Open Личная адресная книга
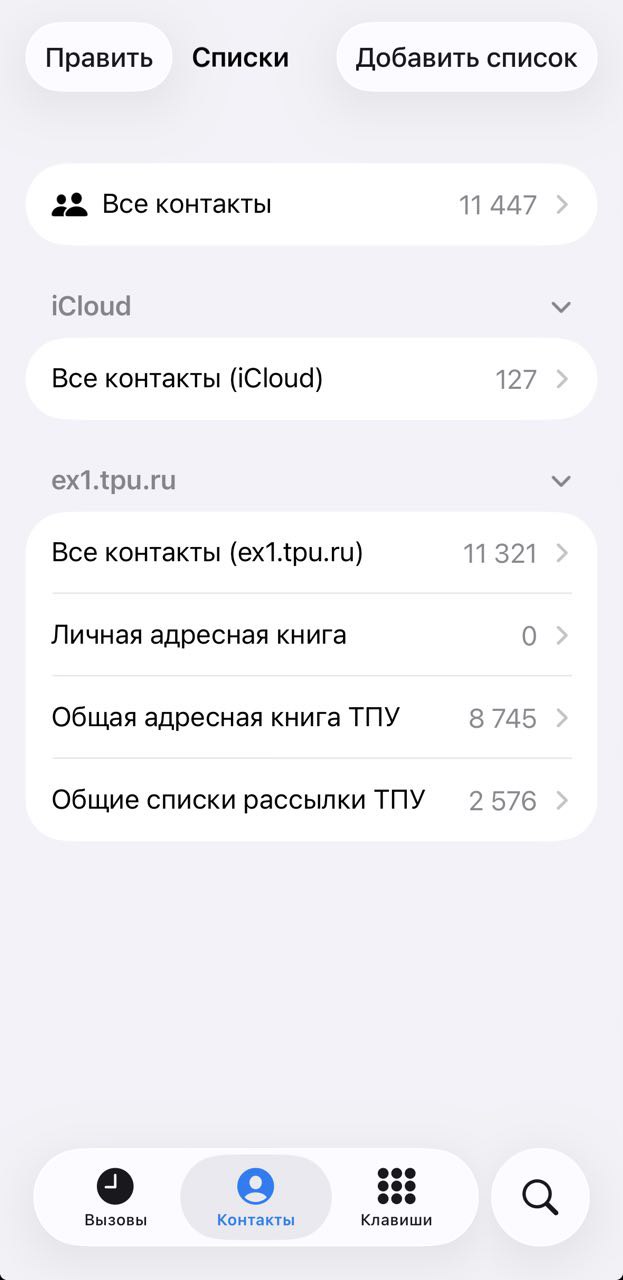Image resolution: width=623 pixels, height=1280 pixels. coord(311,635)
